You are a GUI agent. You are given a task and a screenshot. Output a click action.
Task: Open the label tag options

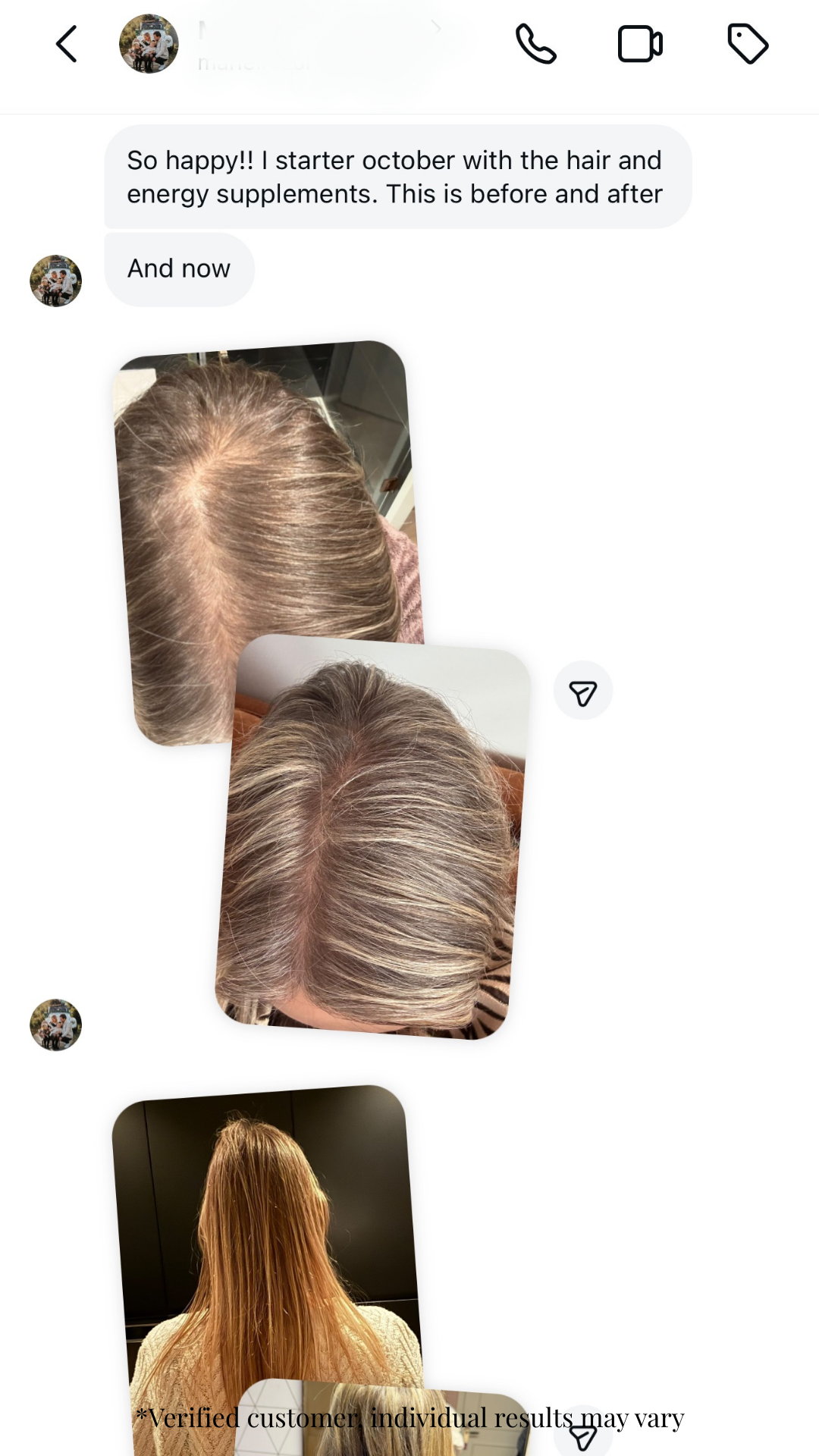tap(748, 44)
